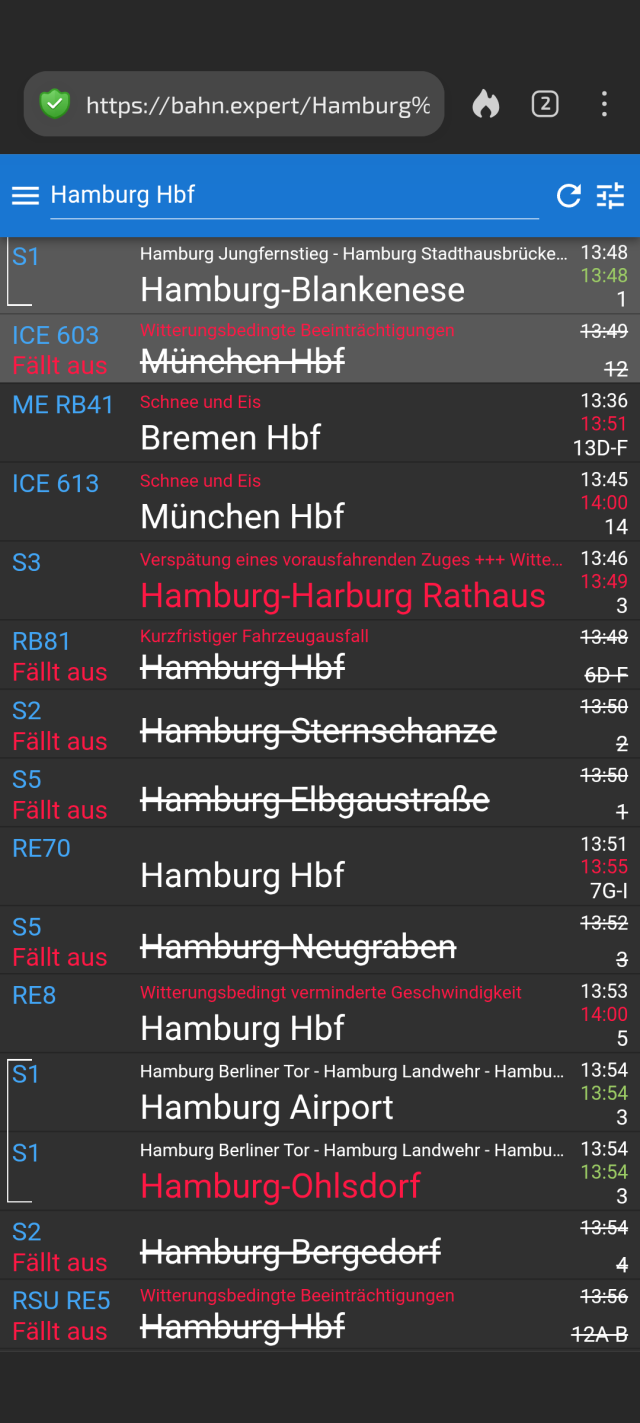The width and height of the screenshot is (640, 1423).
Task: Open S1 to Hamburg-Ohlsdorf
Action: click(x=320, y=1172)
